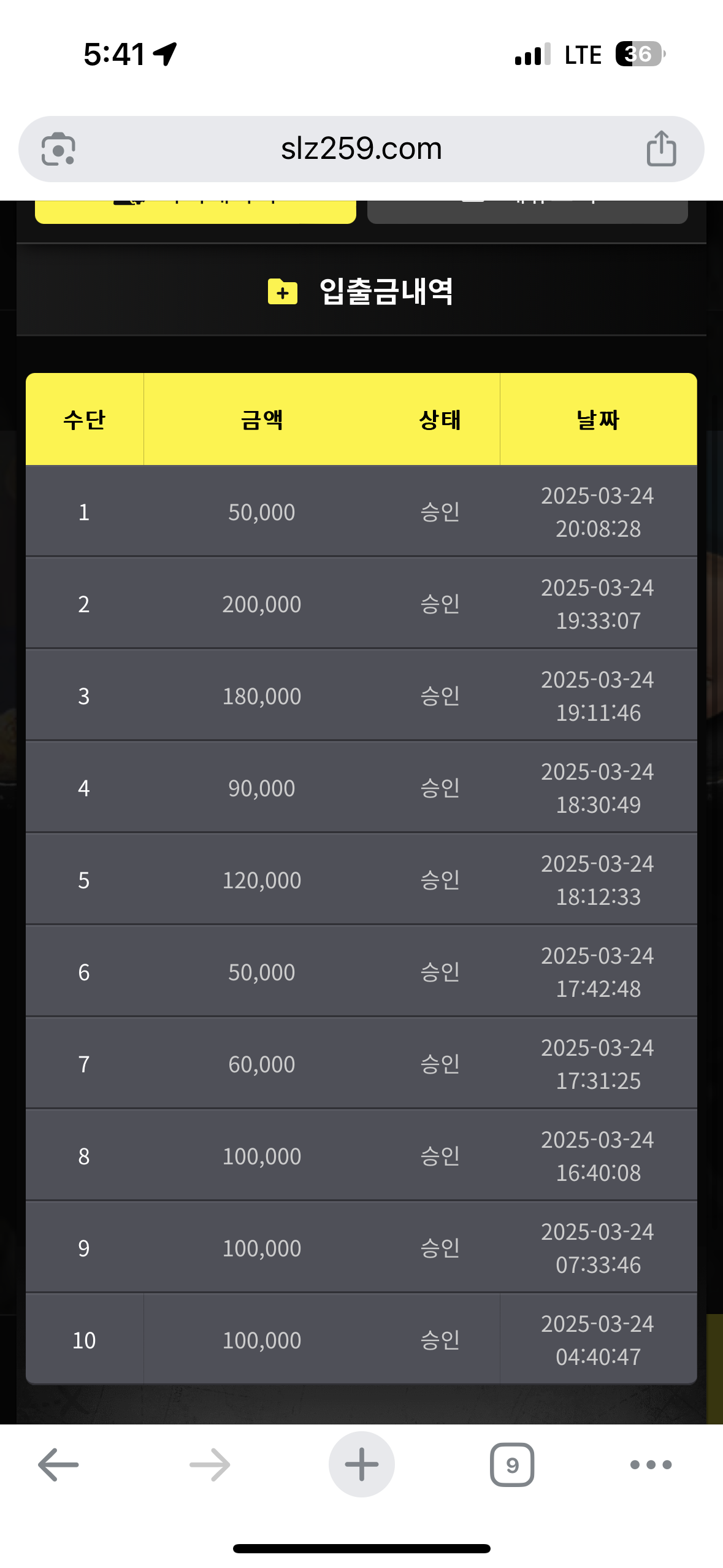Show the 9 open tabs

(x=512, y=1465)
